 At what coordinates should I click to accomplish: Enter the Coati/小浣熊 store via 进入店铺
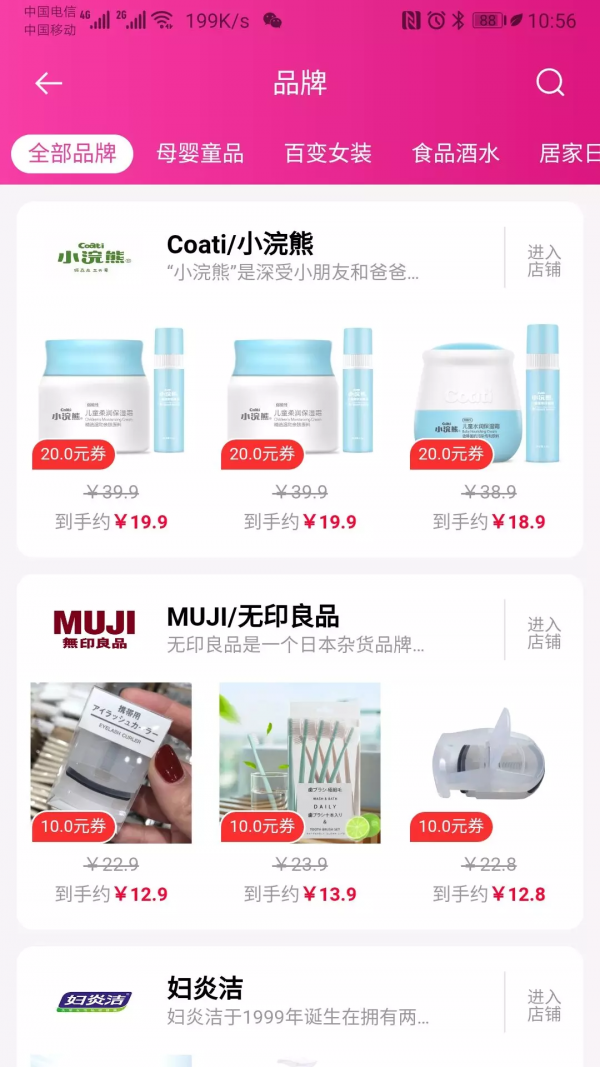pyautogui.click(x=544, y=261)
